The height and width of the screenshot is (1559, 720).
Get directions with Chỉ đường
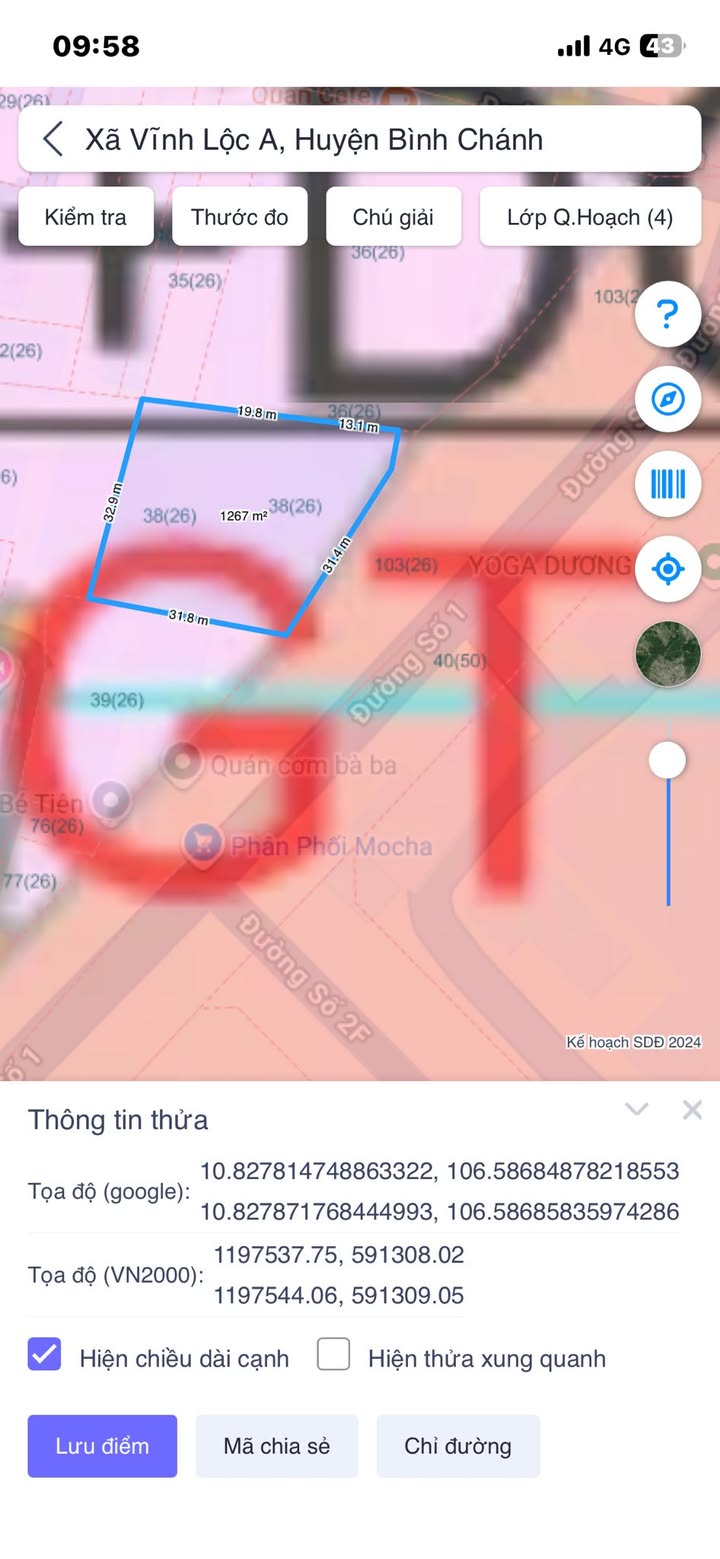click(x=458, y=1446)
